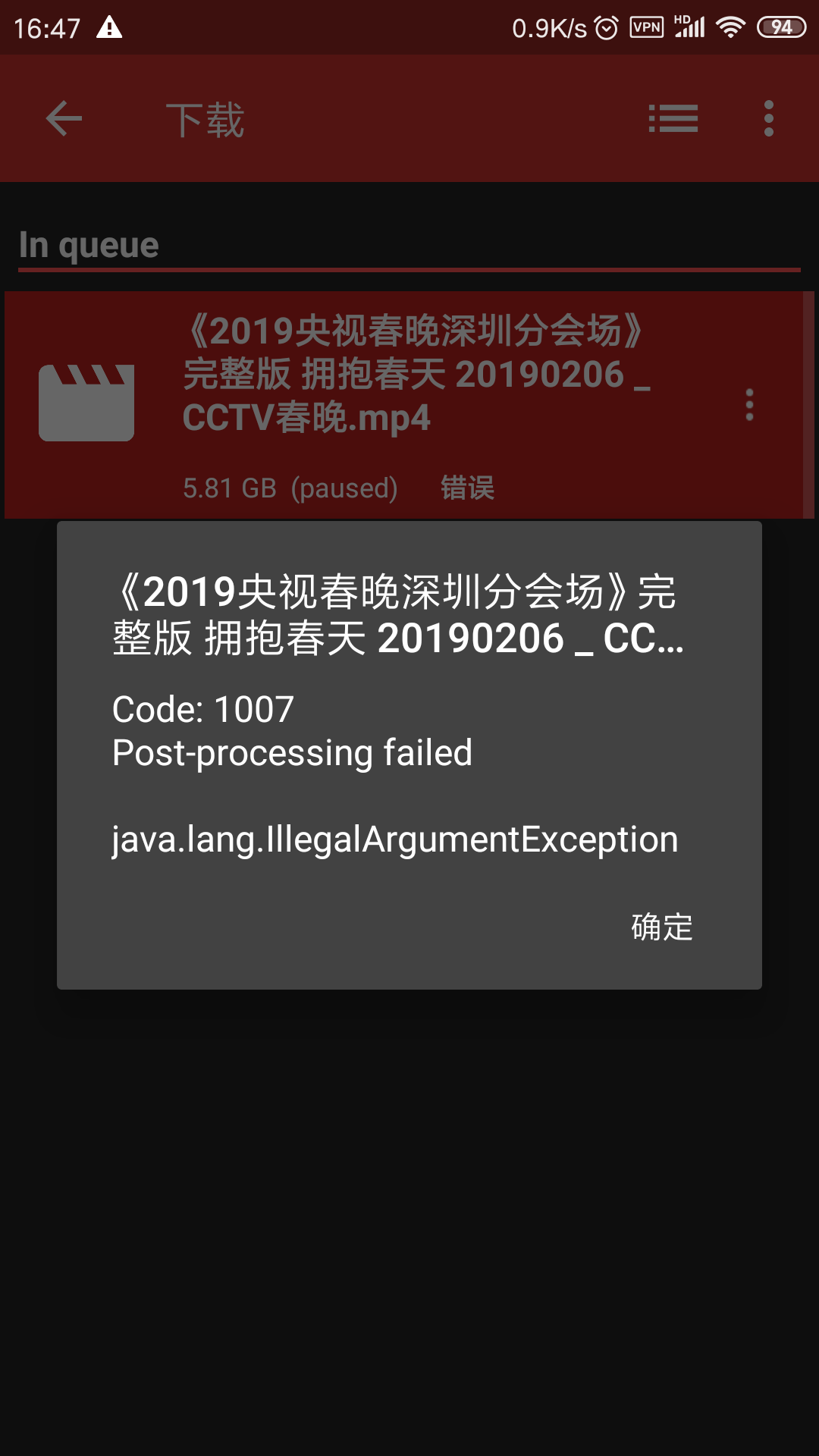Open the list view icon in toolbar
Screen dimensions: 819x1456
[673, 119]
